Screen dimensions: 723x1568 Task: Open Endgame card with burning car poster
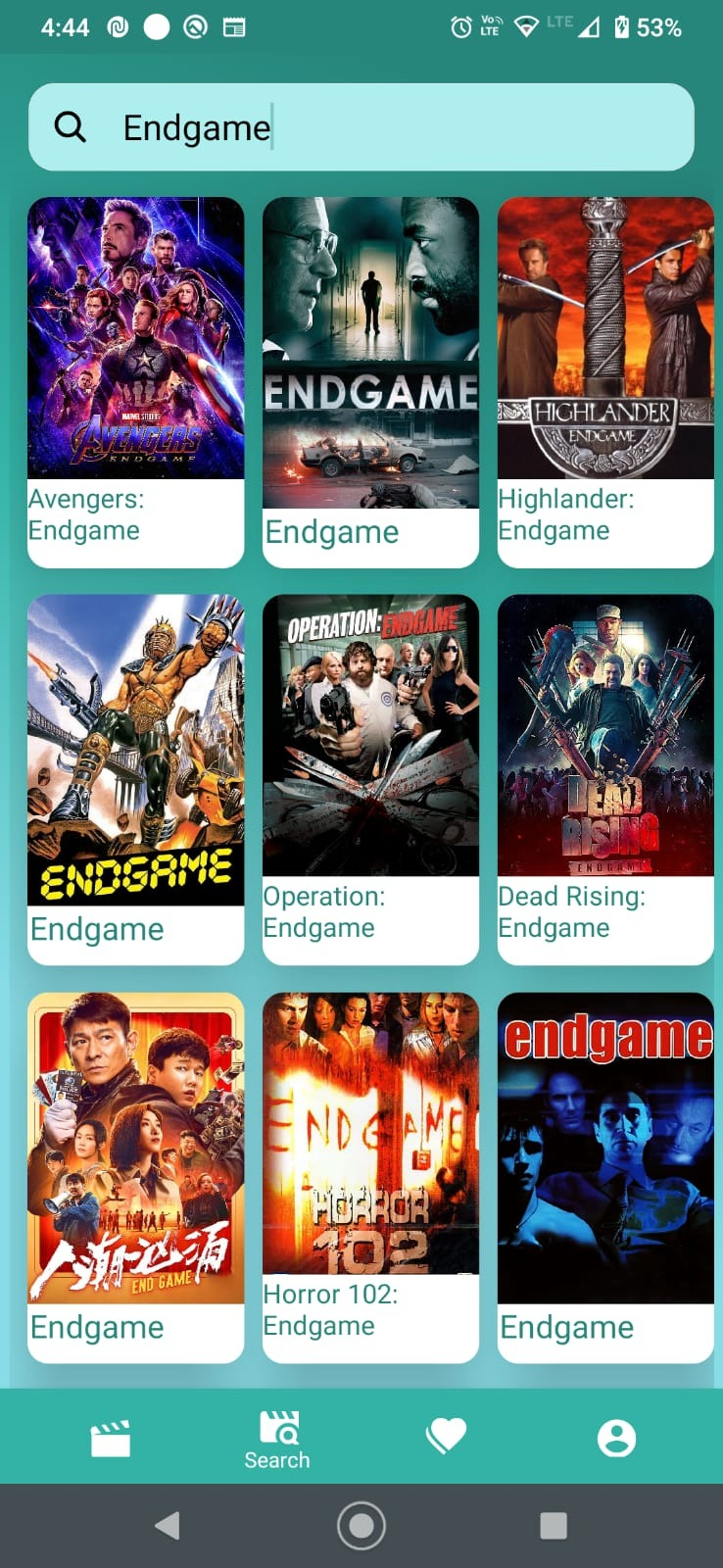(x=370, y=382)
